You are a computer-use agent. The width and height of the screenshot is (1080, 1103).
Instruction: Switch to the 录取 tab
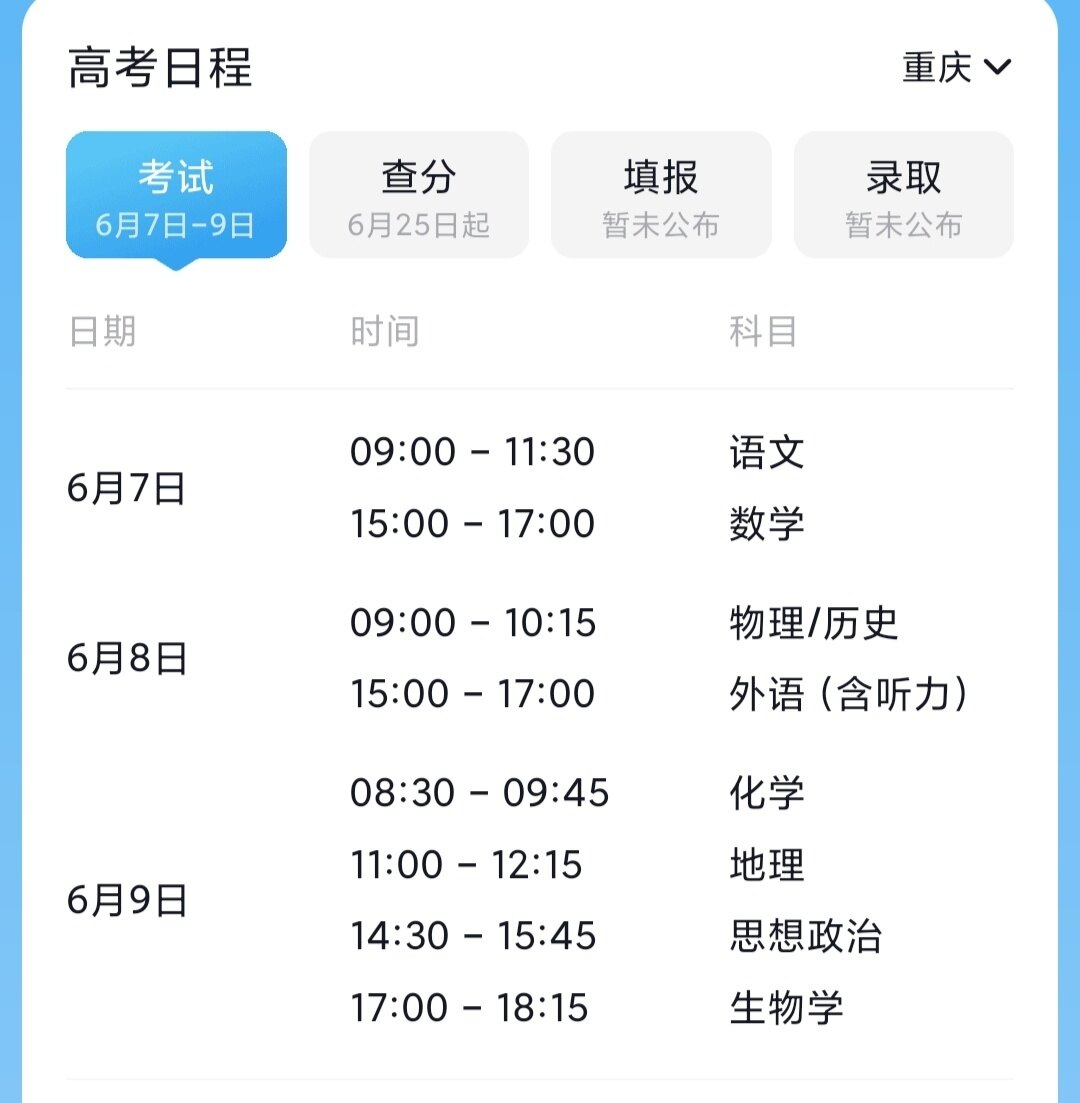[x=903, y=196]
